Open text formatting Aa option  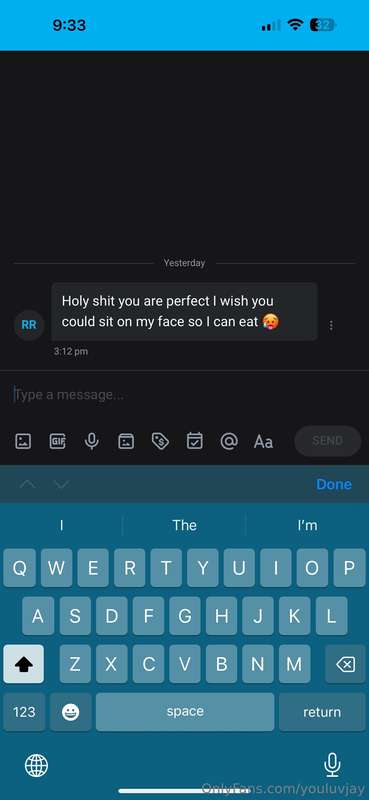[263, 441]
